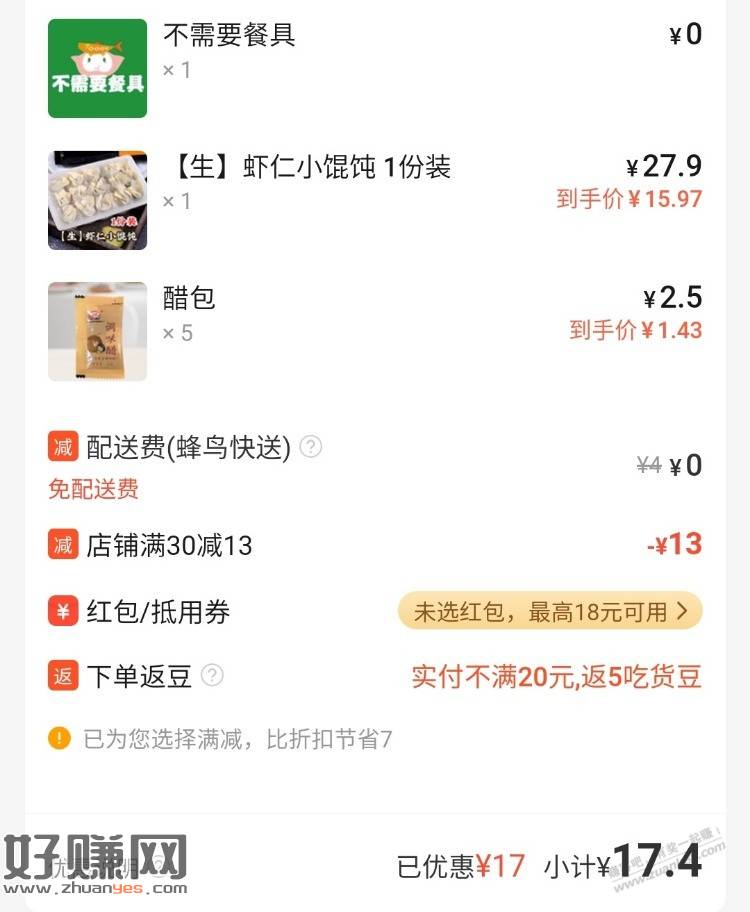
Task: Show help for 配送费(蜂鸟快送)
Action: click(311, 447)
